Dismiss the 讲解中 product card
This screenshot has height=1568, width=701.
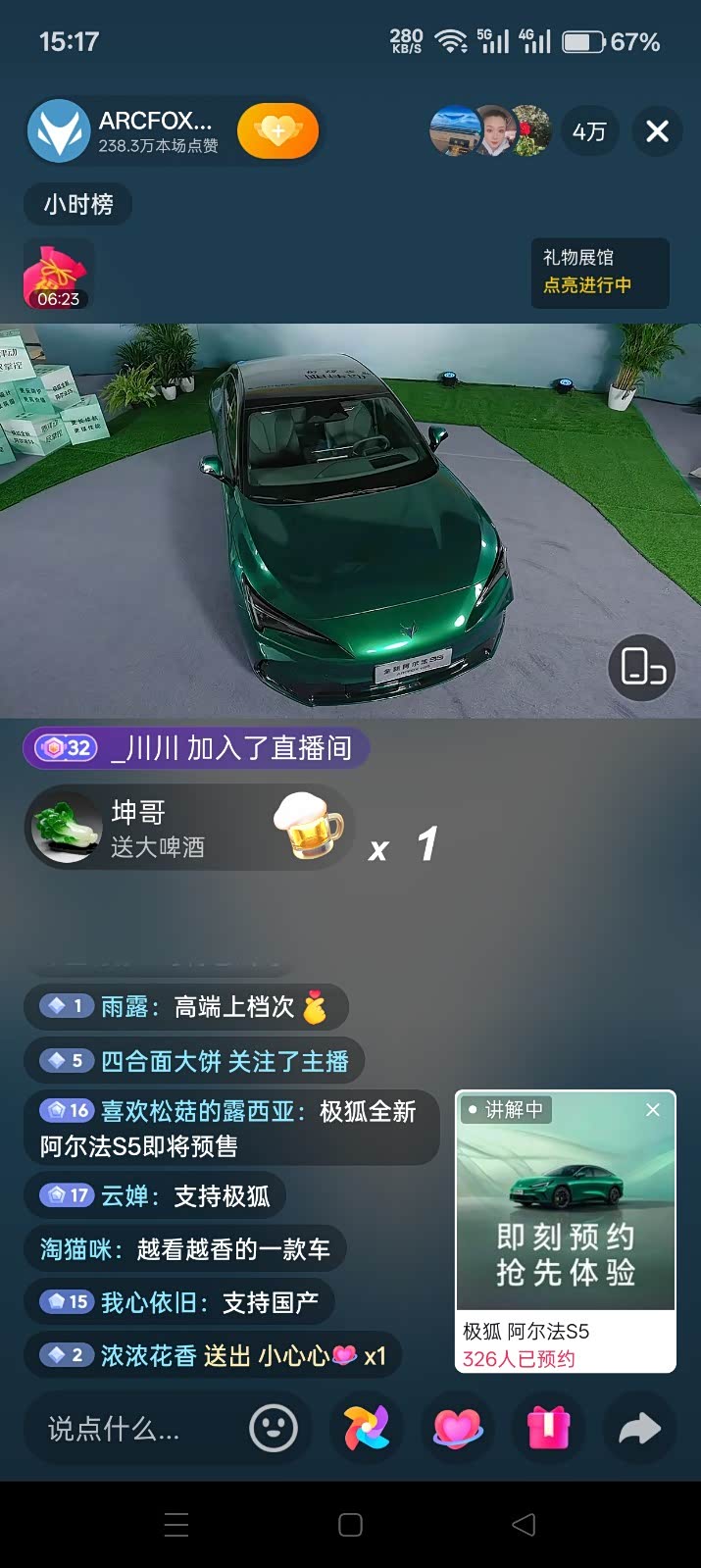click(653, 1110)
